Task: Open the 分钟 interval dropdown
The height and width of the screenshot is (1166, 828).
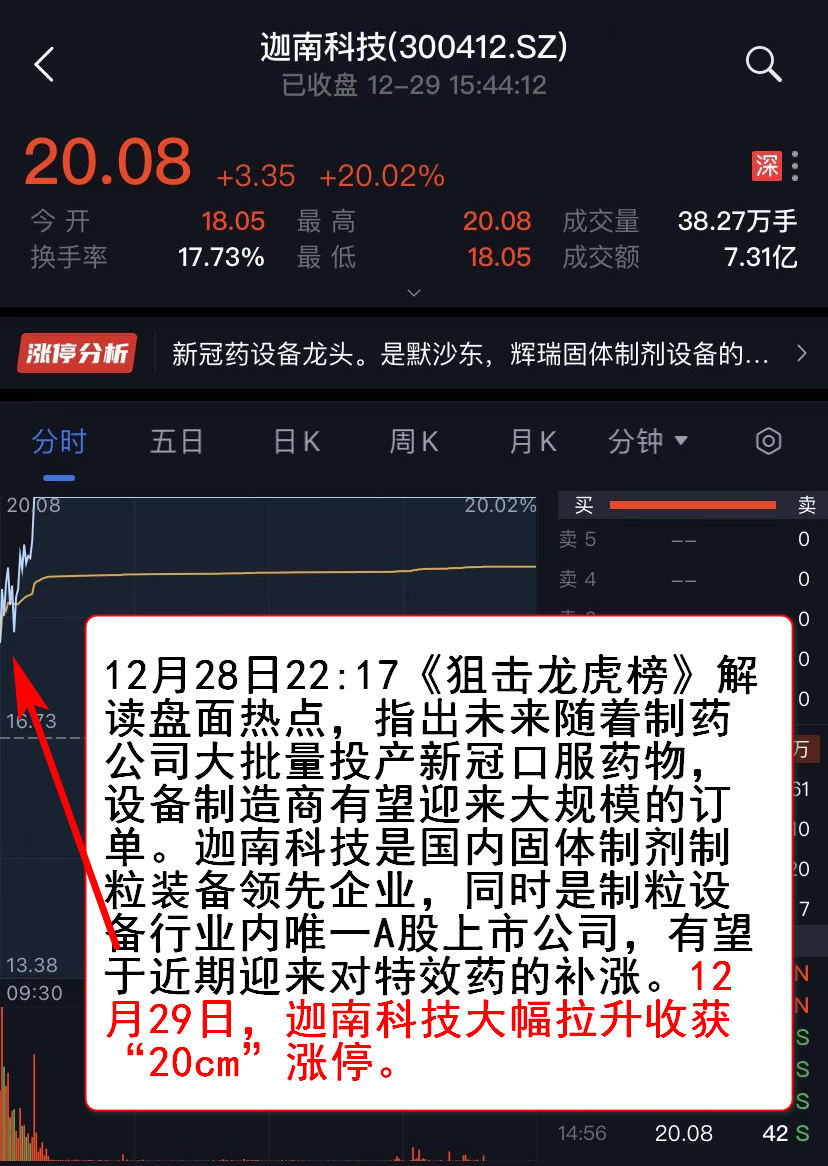Action: coord(648,441)
